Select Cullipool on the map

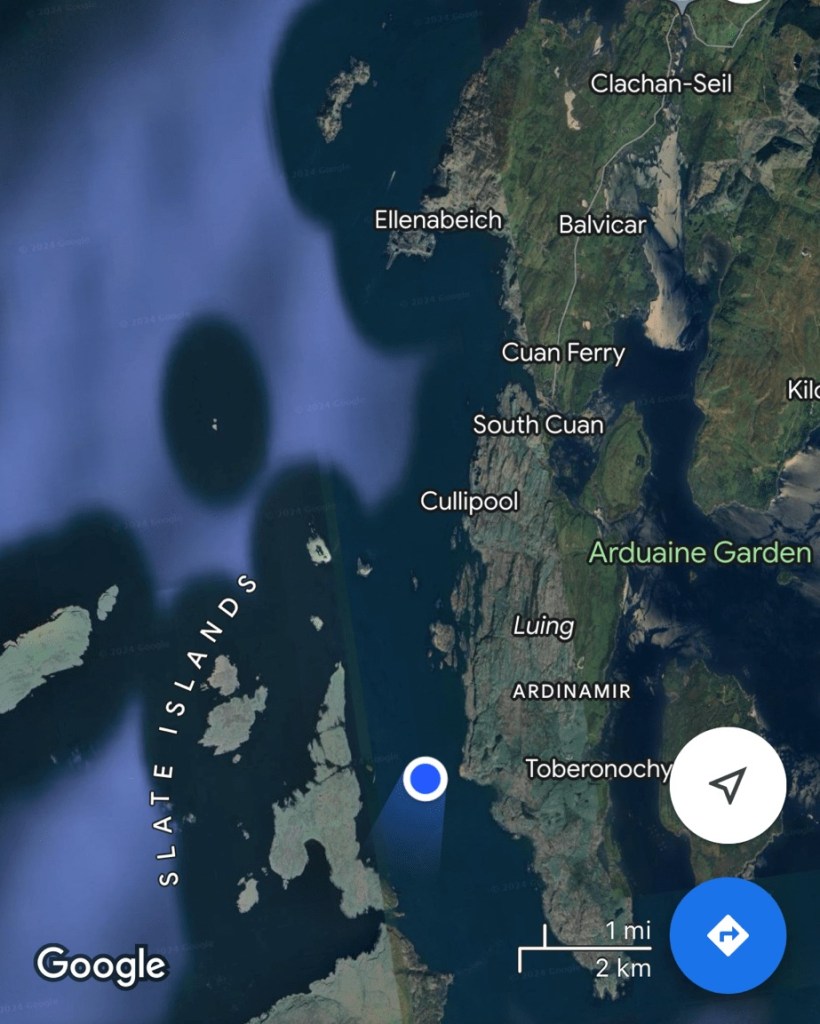click(469, 500)
